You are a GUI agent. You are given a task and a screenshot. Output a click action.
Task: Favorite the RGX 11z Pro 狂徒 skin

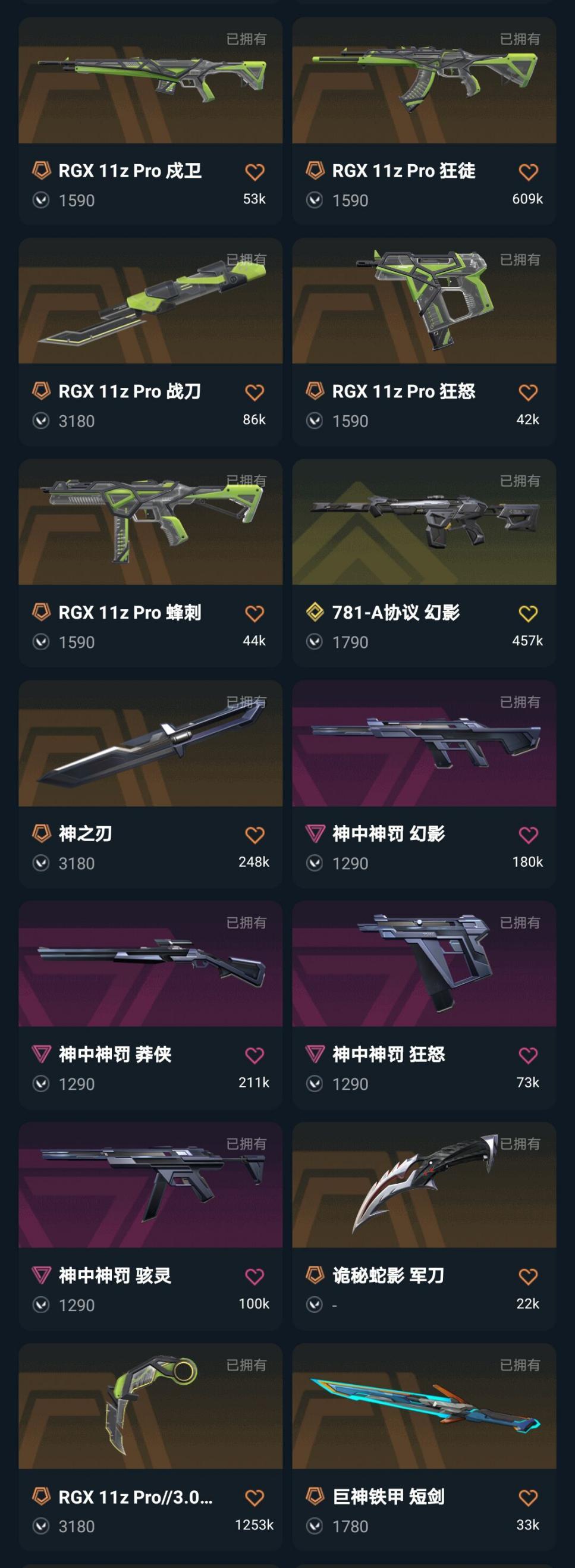[527, 173]
